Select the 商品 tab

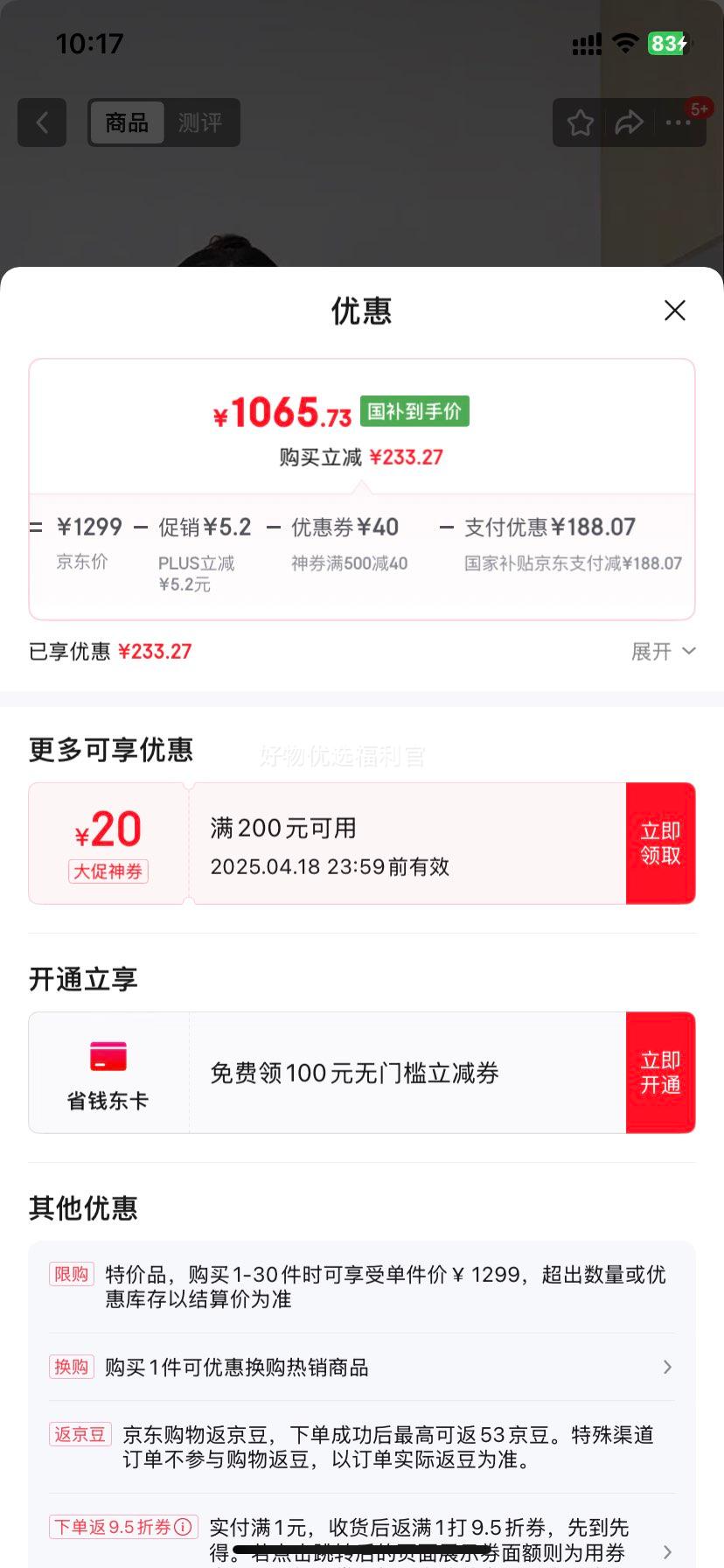pos(128,123)
